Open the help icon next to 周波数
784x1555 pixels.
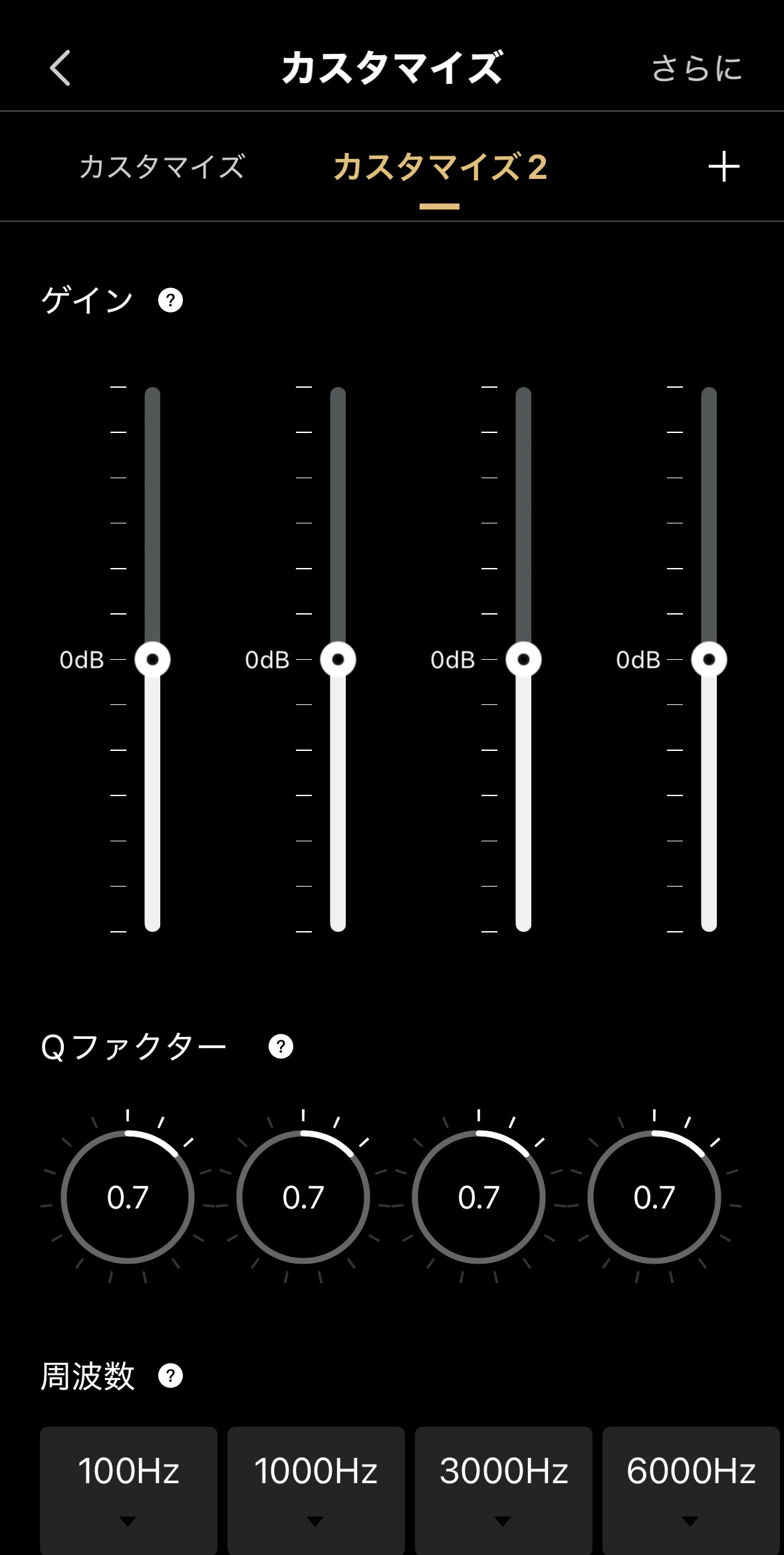pyautogui.click(x=170, y=1375)
